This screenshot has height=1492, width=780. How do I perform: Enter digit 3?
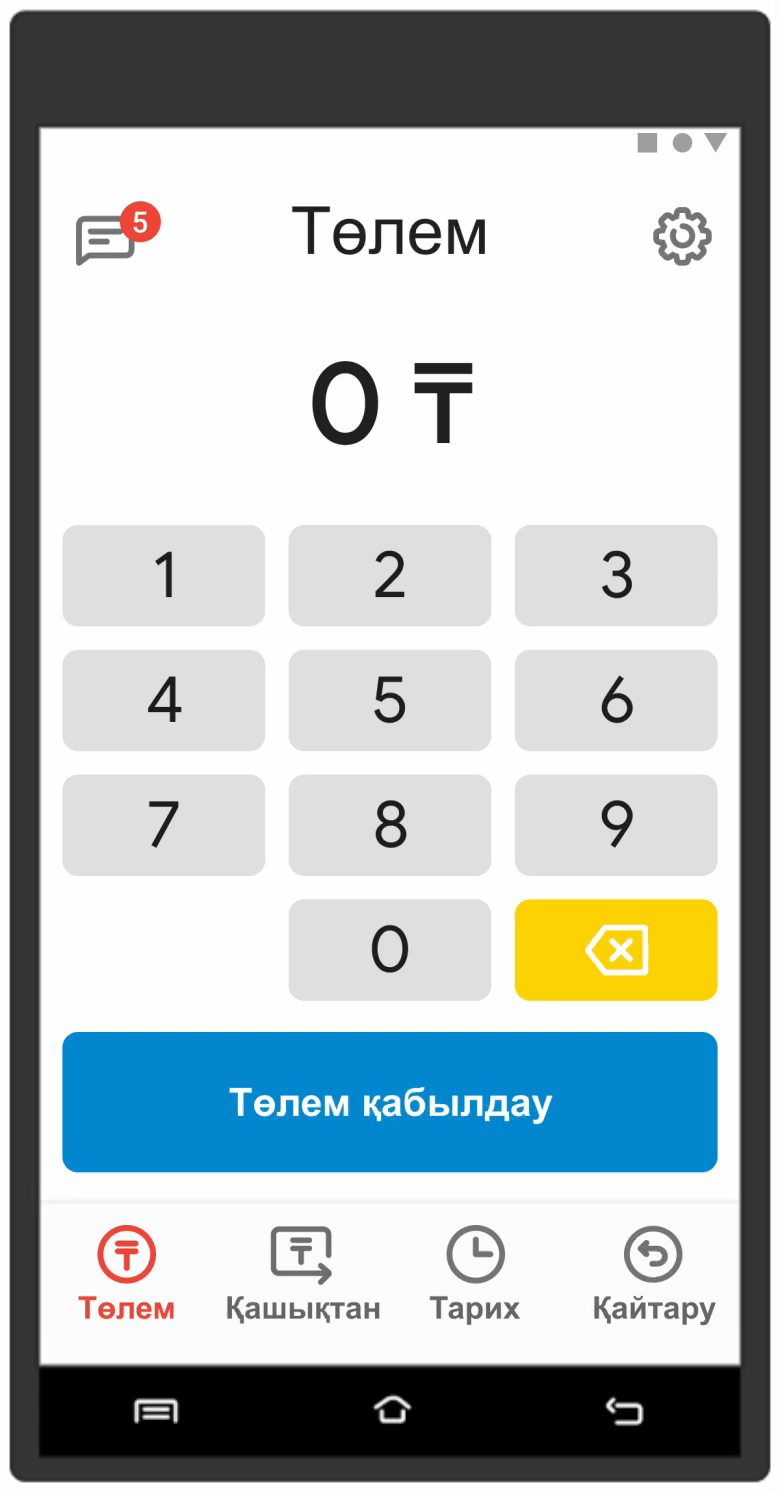click(x=616, y=576)
